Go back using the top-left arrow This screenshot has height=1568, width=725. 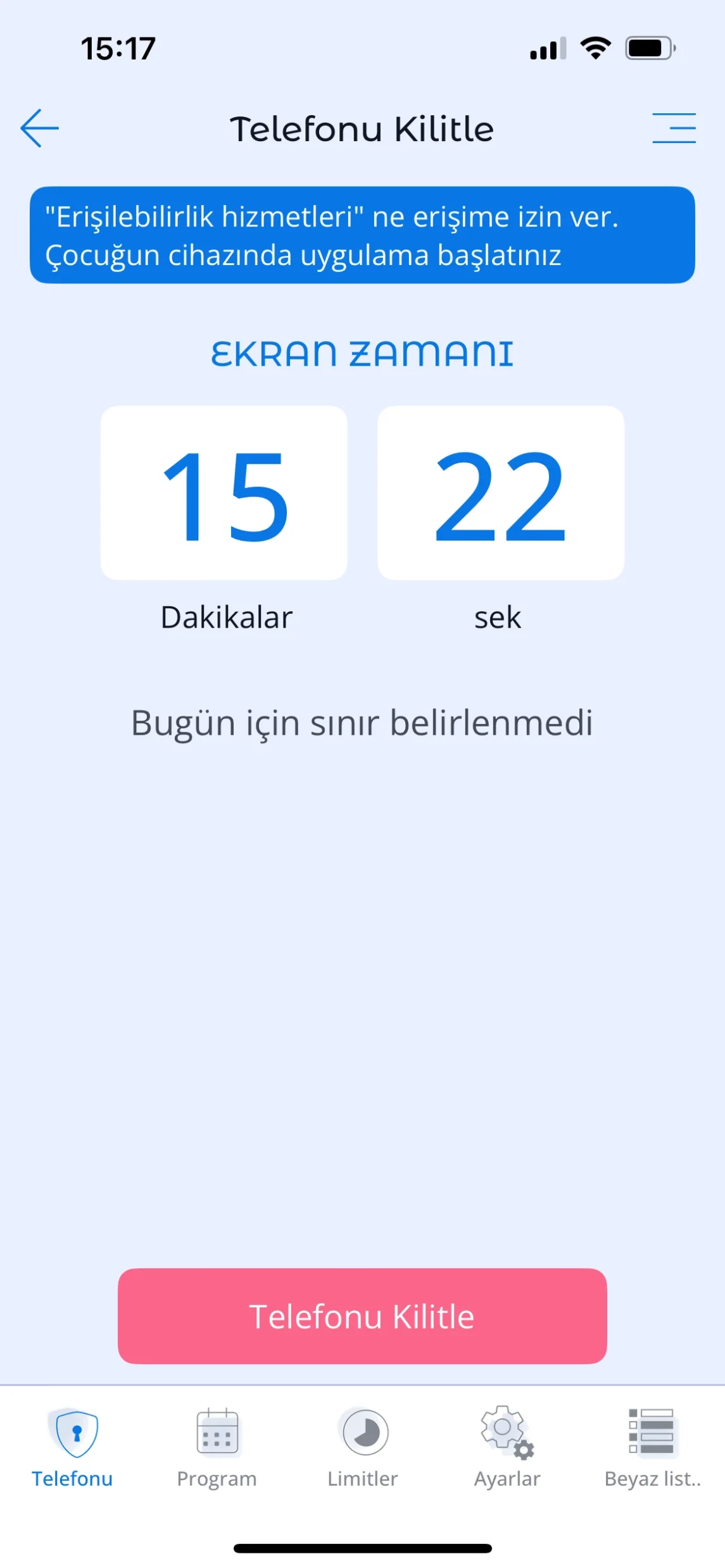pos(39,128)
